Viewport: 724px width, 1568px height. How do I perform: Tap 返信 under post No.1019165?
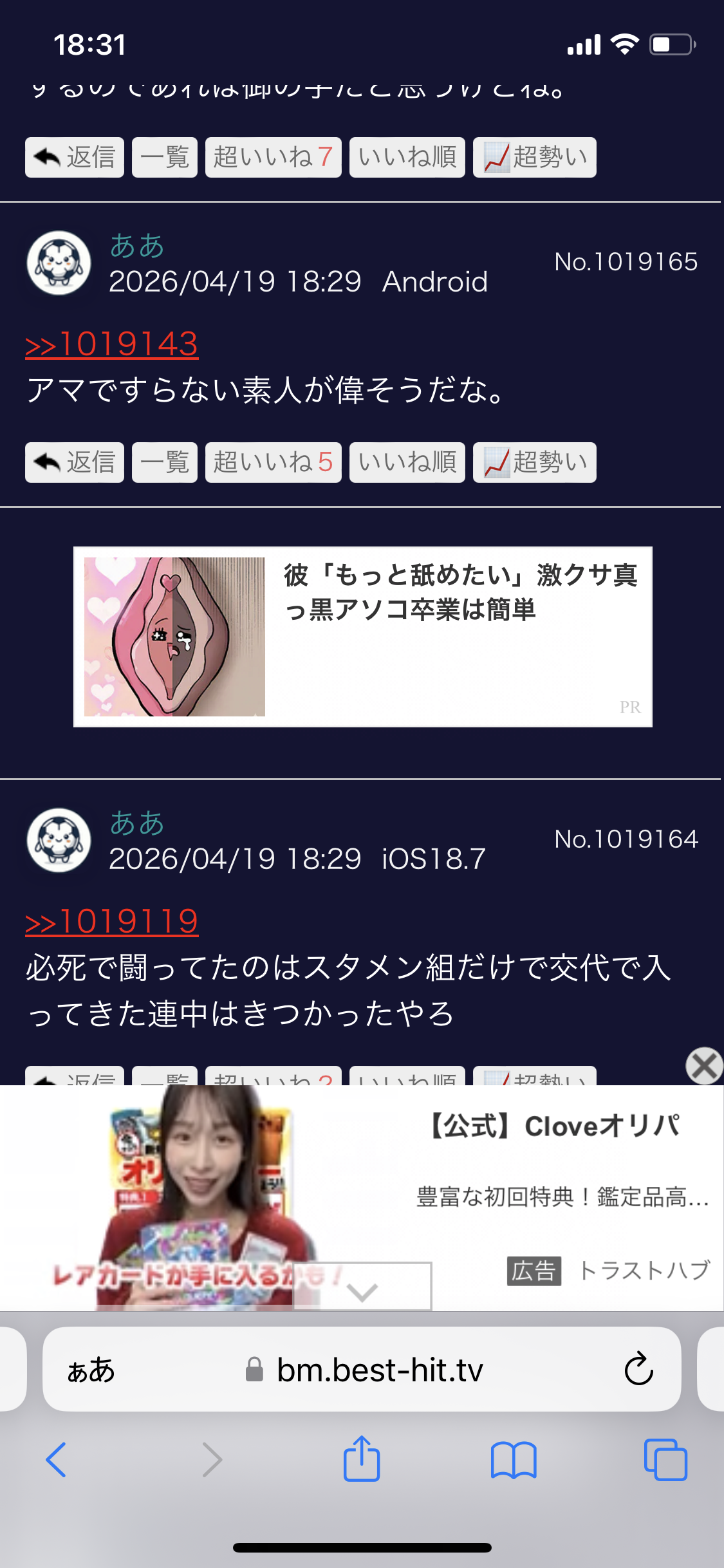(x=75, y=462)
